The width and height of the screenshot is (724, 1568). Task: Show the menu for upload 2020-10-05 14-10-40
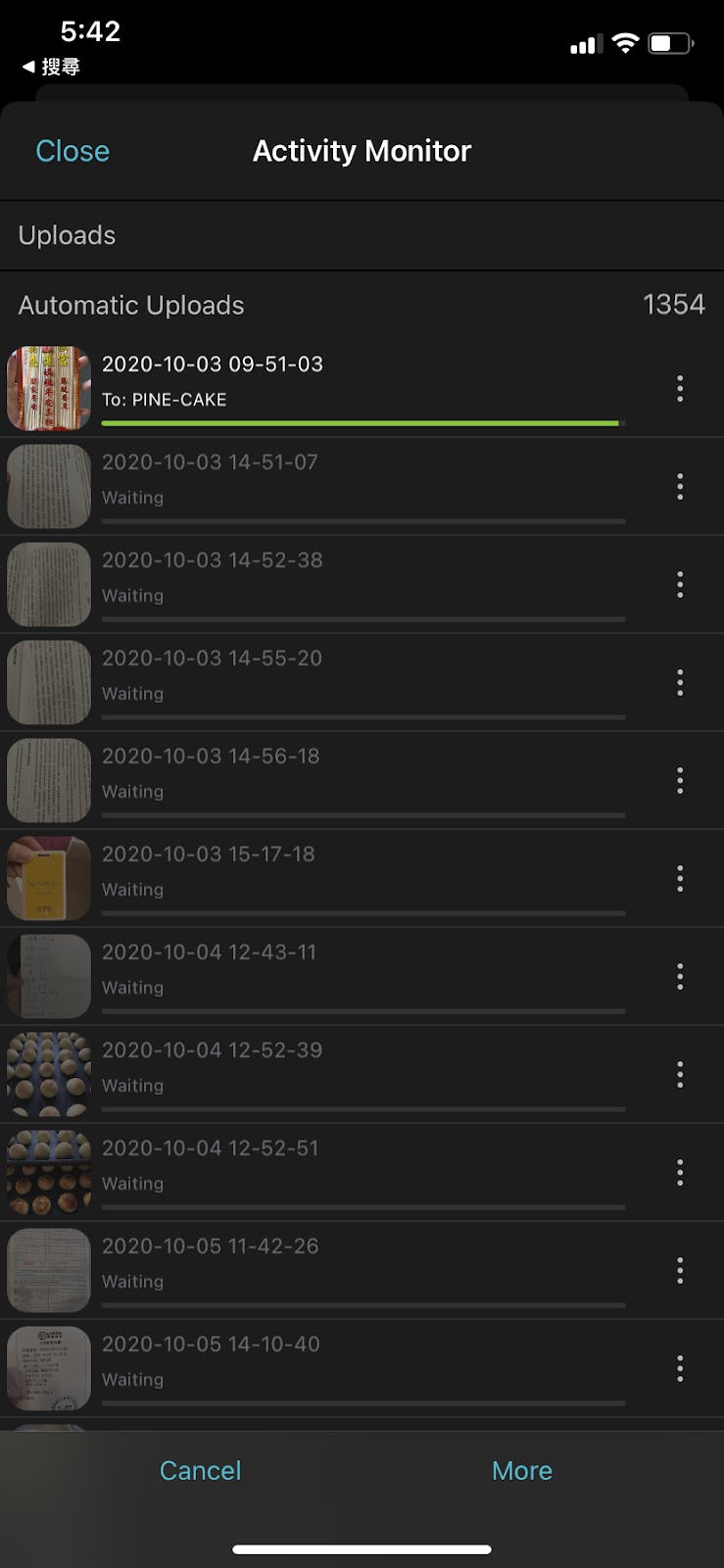[x=680, y=1369]
